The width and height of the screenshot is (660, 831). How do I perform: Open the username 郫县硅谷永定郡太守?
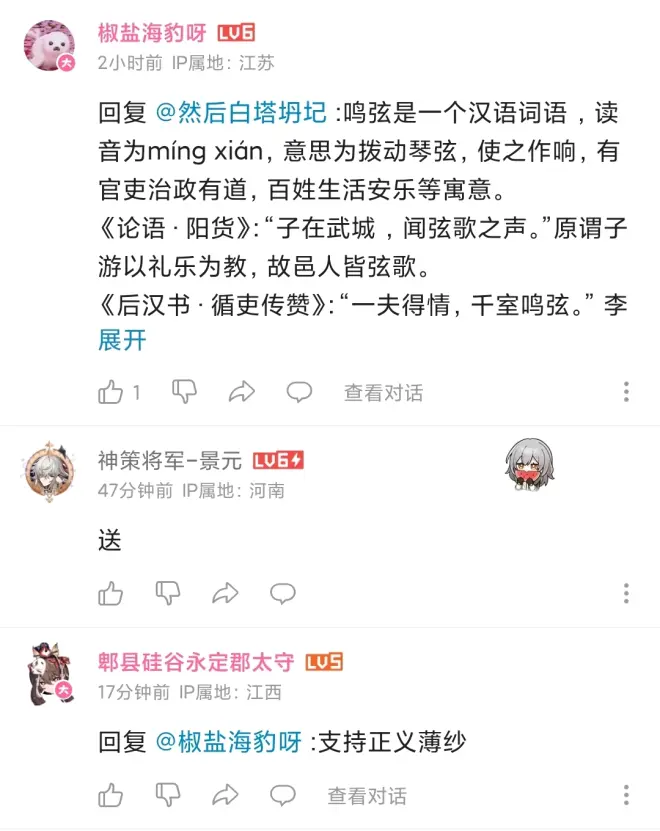pyautogui.click(x=196, y=662)
